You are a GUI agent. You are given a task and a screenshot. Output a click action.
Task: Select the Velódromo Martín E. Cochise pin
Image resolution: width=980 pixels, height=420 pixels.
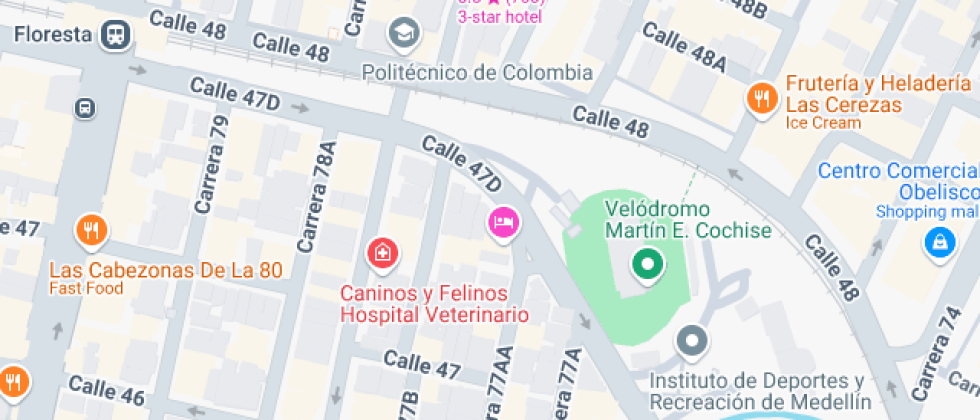(x=647, y=266)
